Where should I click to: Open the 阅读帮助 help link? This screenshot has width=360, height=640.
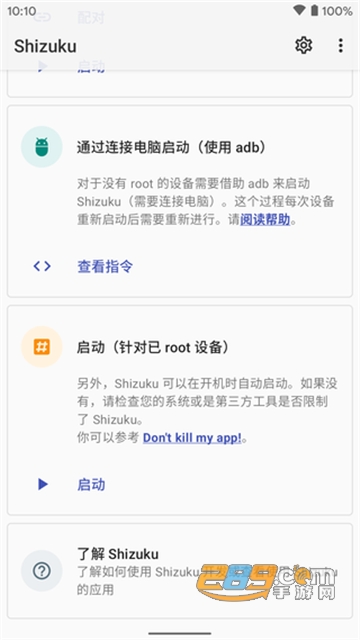coord(265,220)
